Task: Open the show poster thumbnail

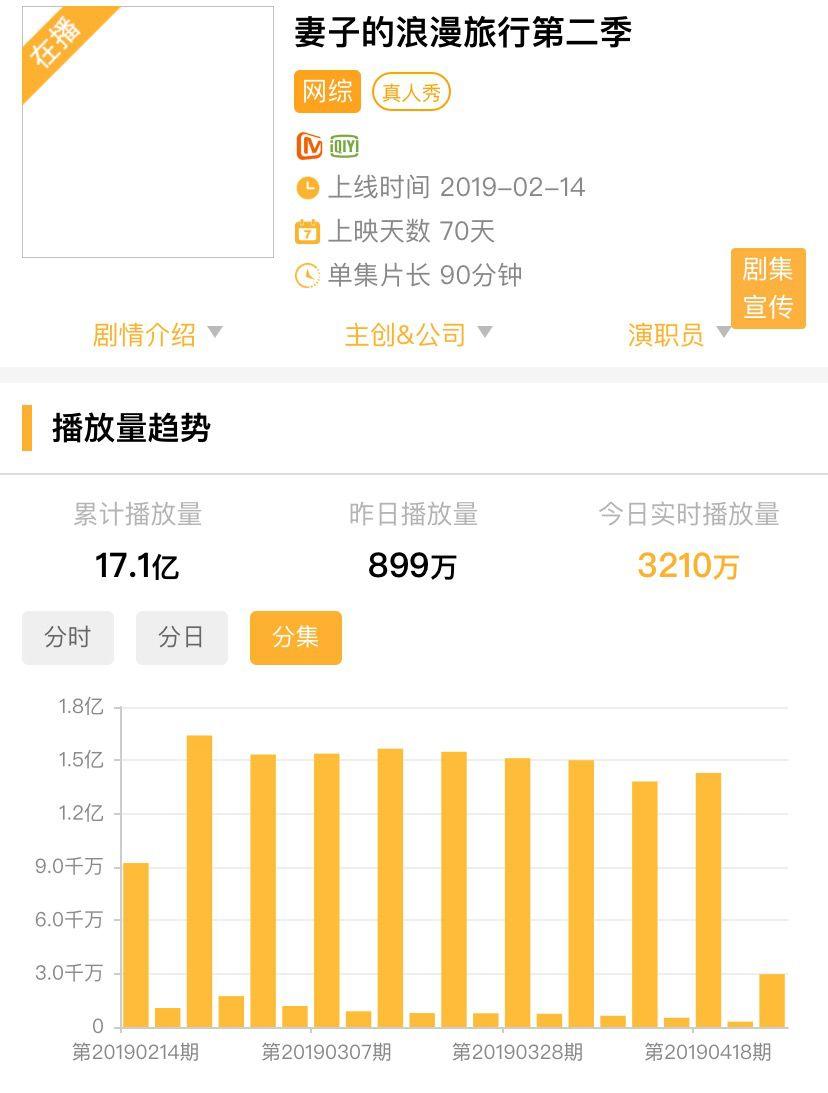Action: click(148, 132)
